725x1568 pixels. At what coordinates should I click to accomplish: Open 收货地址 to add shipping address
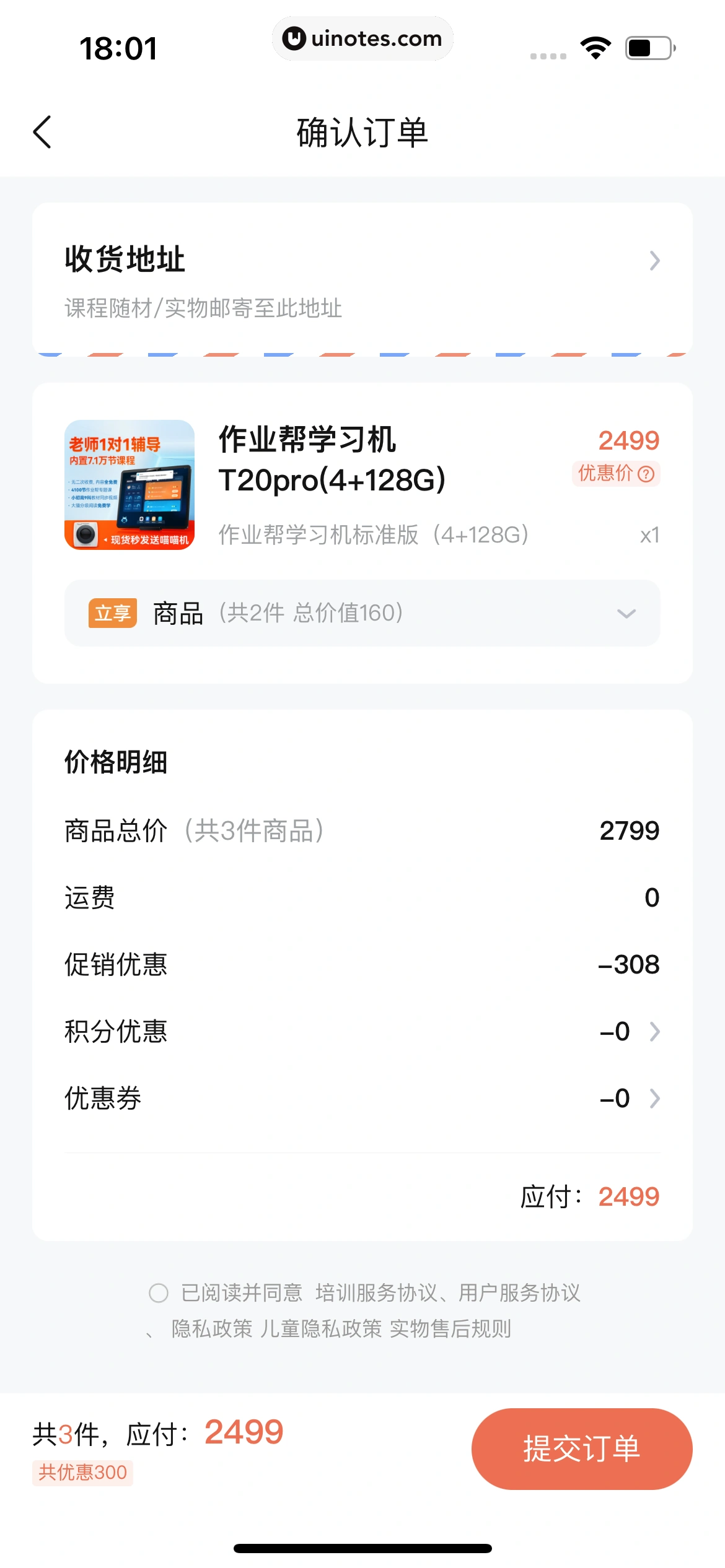tap(362, 280)
